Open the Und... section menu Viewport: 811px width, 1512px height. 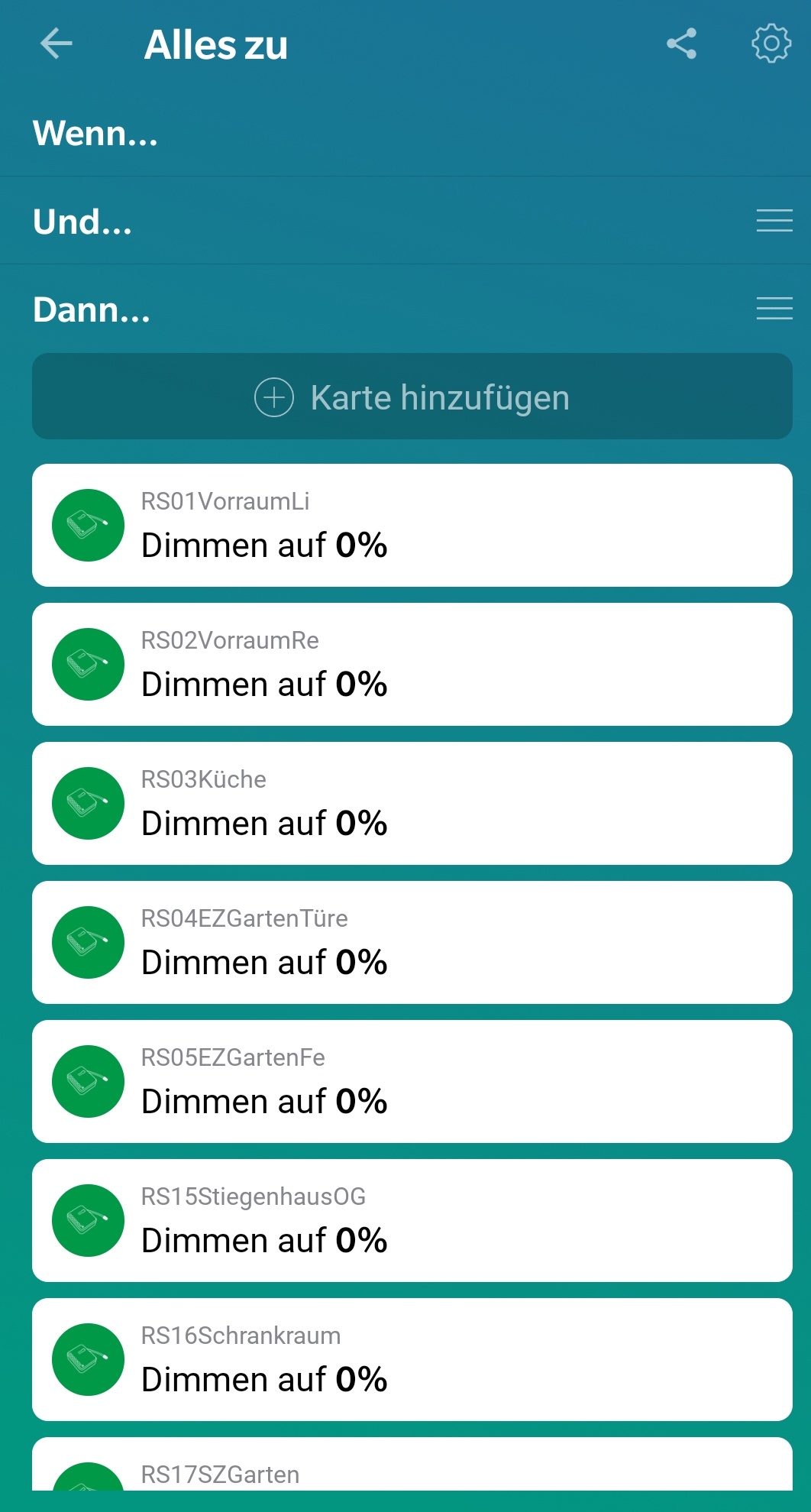click(774, 221)
